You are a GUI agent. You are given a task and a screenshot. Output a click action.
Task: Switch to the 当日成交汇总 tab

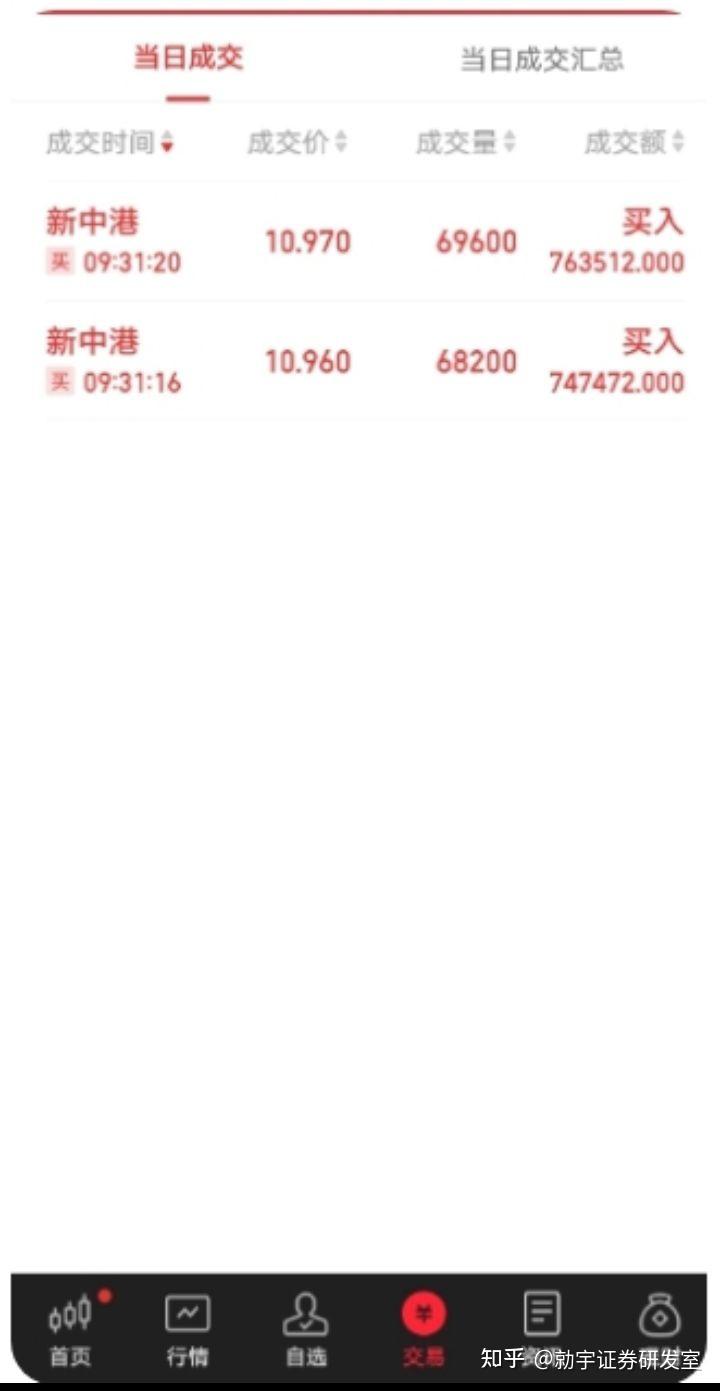pyautogui.click(x=541, y=59)
